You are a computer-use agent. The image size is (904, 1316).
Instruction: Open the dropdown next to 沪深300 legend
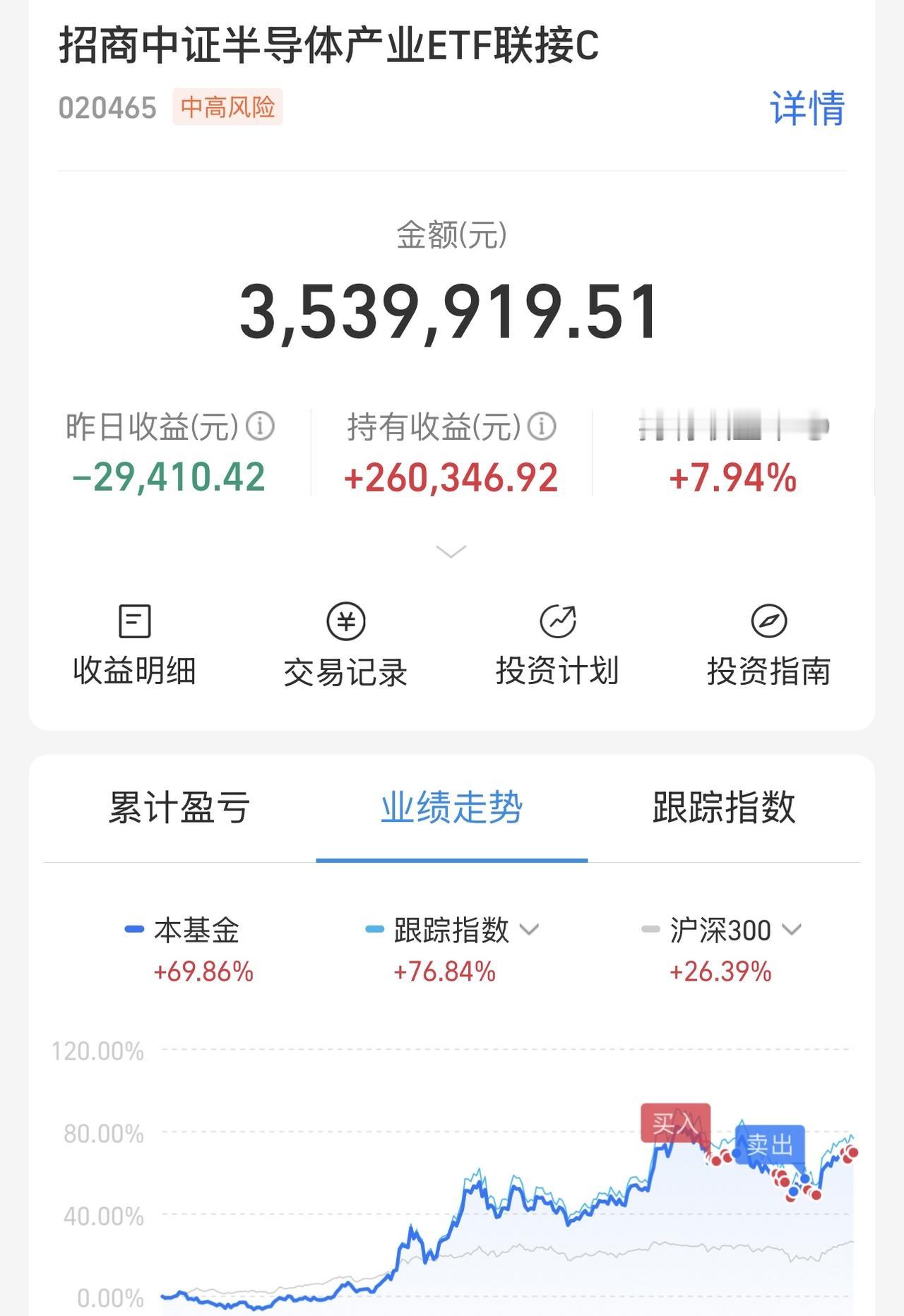pos(792,931)
